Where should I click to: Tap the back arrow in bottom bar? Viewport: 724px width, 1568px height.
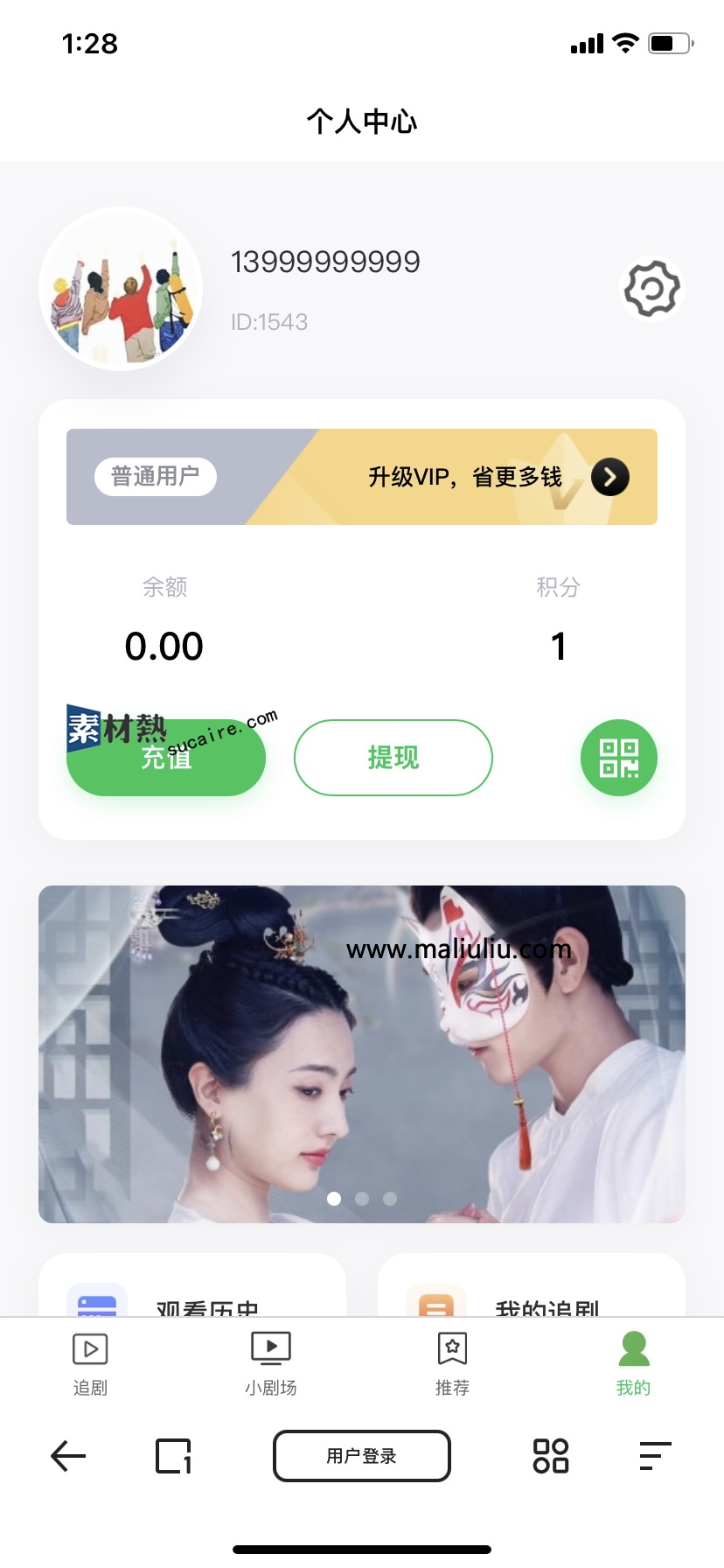(68, 1455)
